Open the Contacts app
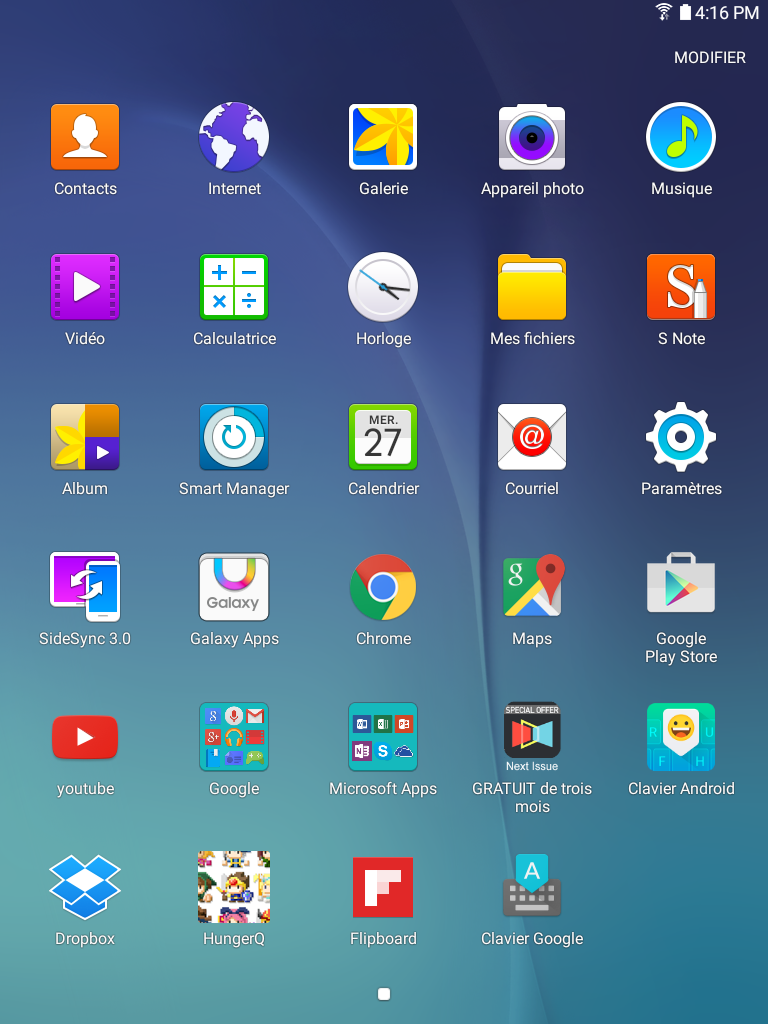 (85, 137)
